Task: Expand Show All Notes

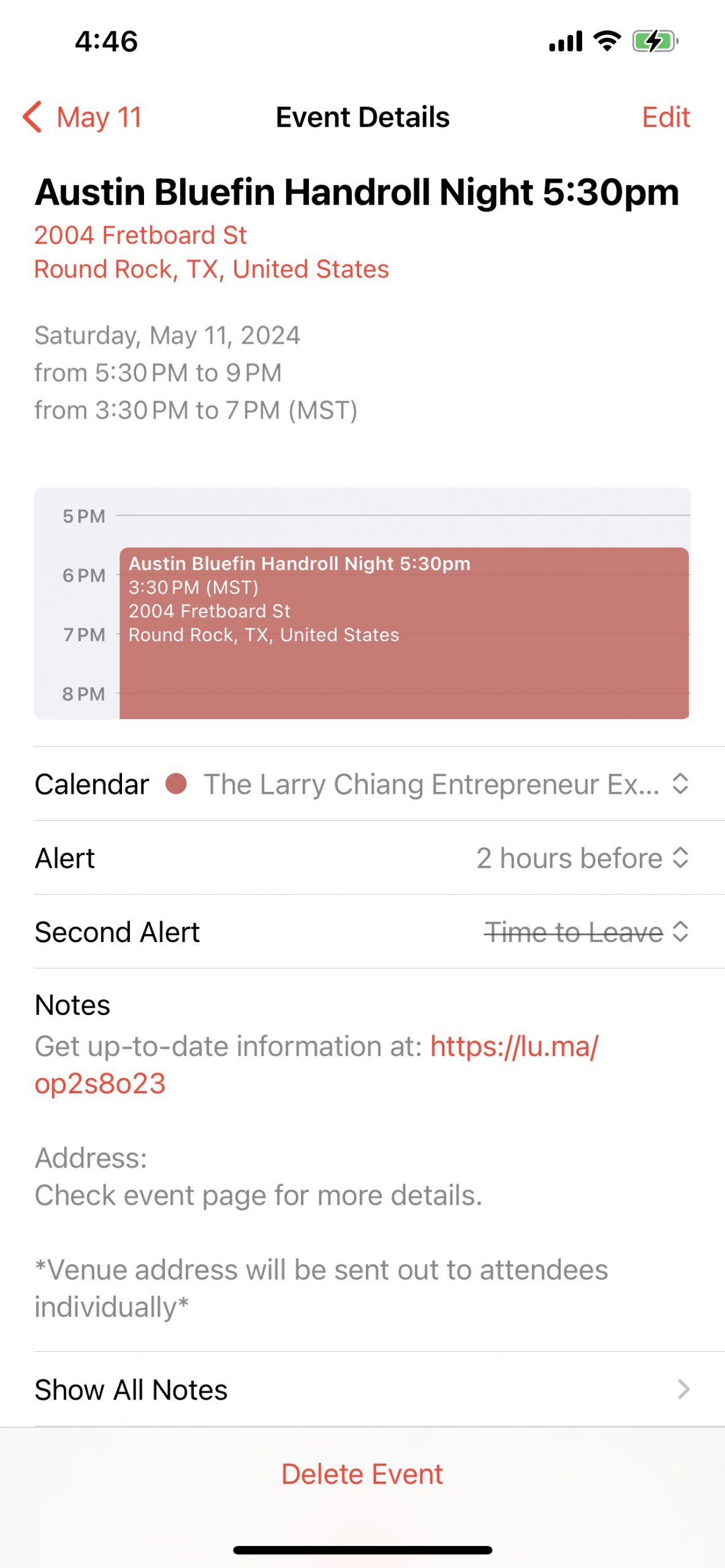Action: point(131,1389)
